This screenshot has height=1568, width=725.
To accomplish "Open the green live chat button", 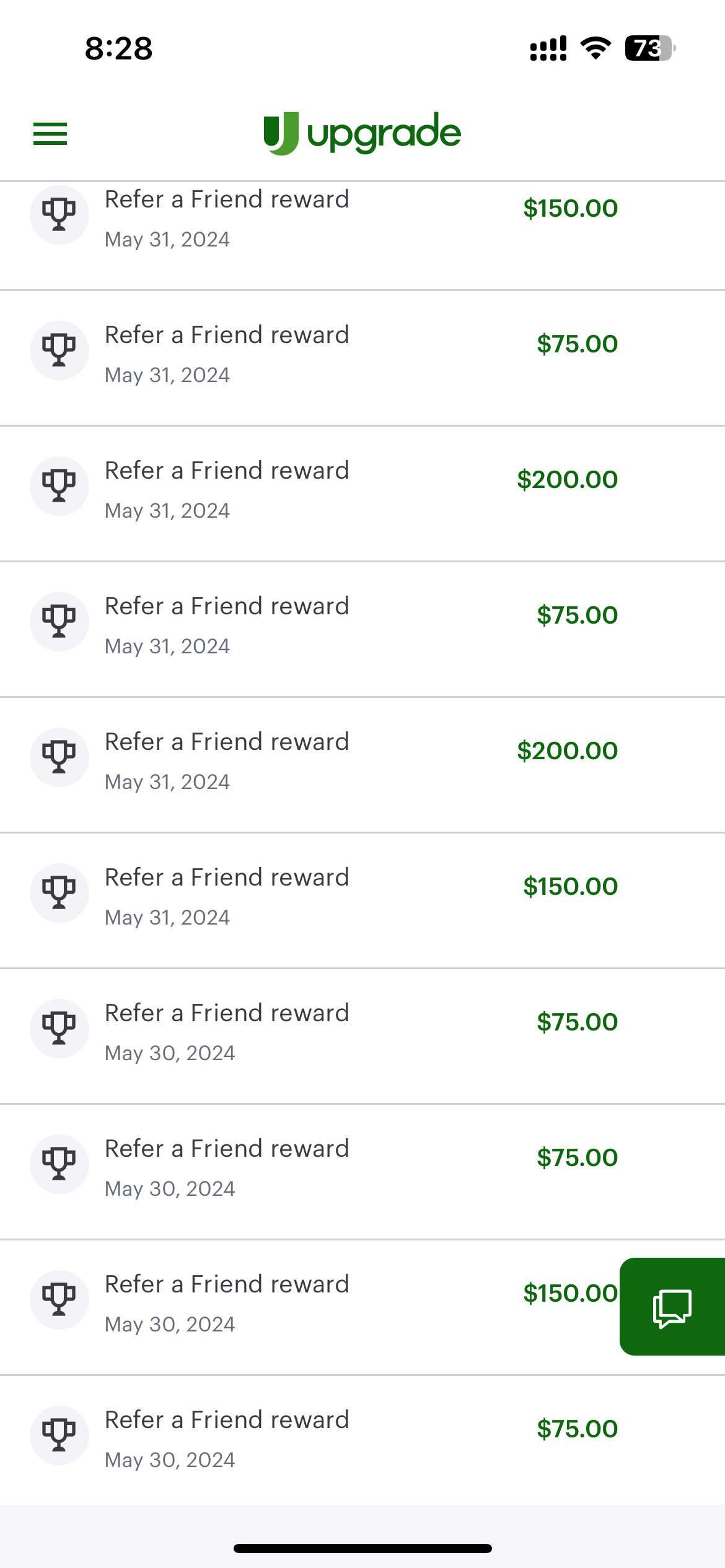I will tap(672, 1307).
